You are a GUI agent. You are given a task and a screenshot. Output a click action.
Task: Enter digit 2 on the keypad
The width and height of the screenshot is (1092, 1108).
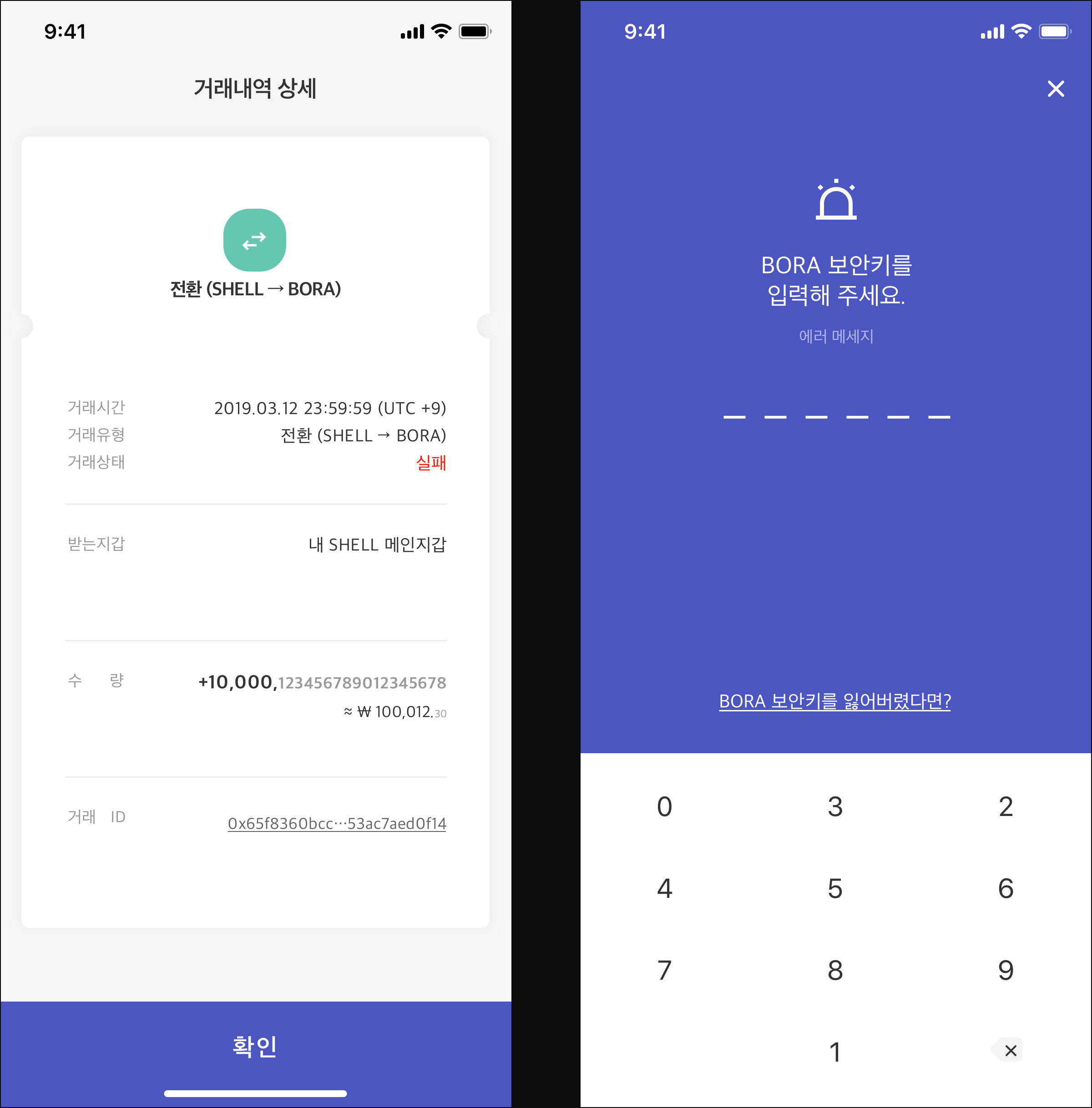(x=1006, y=806)
